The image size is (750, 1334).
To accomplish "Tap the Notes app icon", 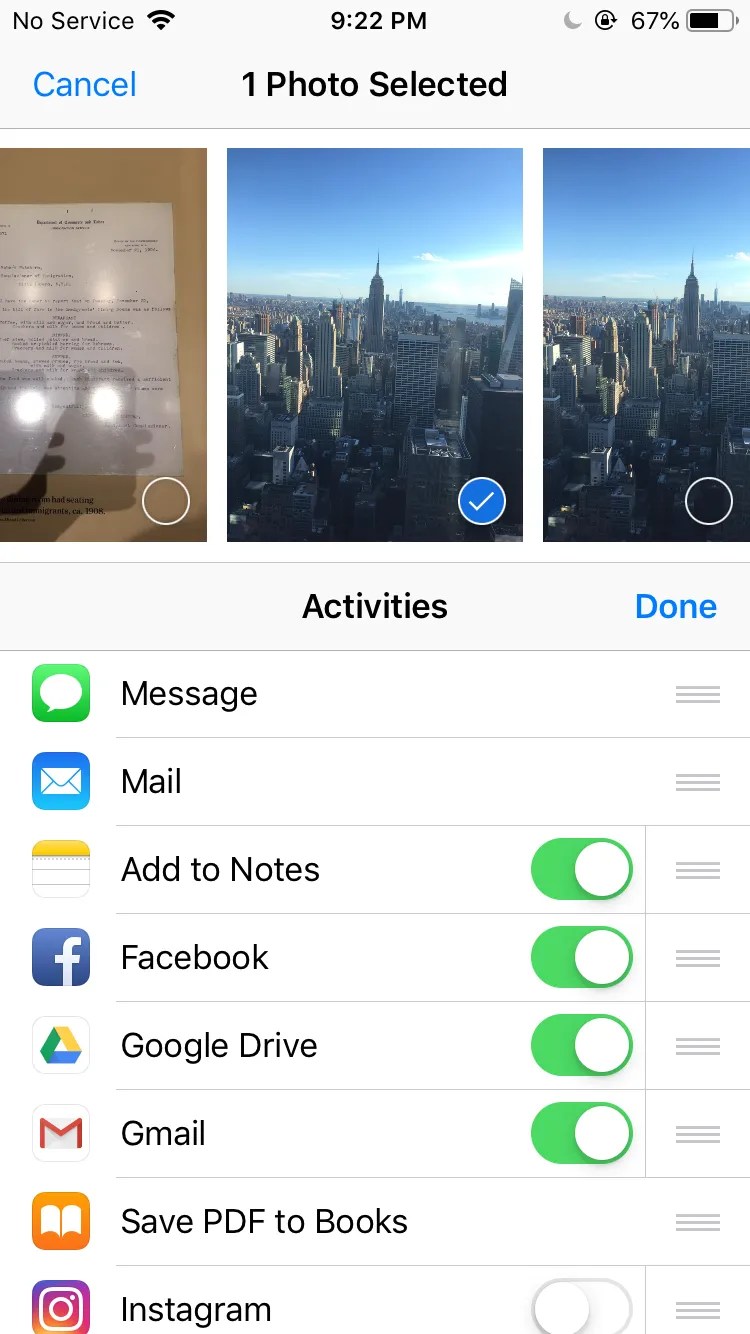I will tap(60, 869).
